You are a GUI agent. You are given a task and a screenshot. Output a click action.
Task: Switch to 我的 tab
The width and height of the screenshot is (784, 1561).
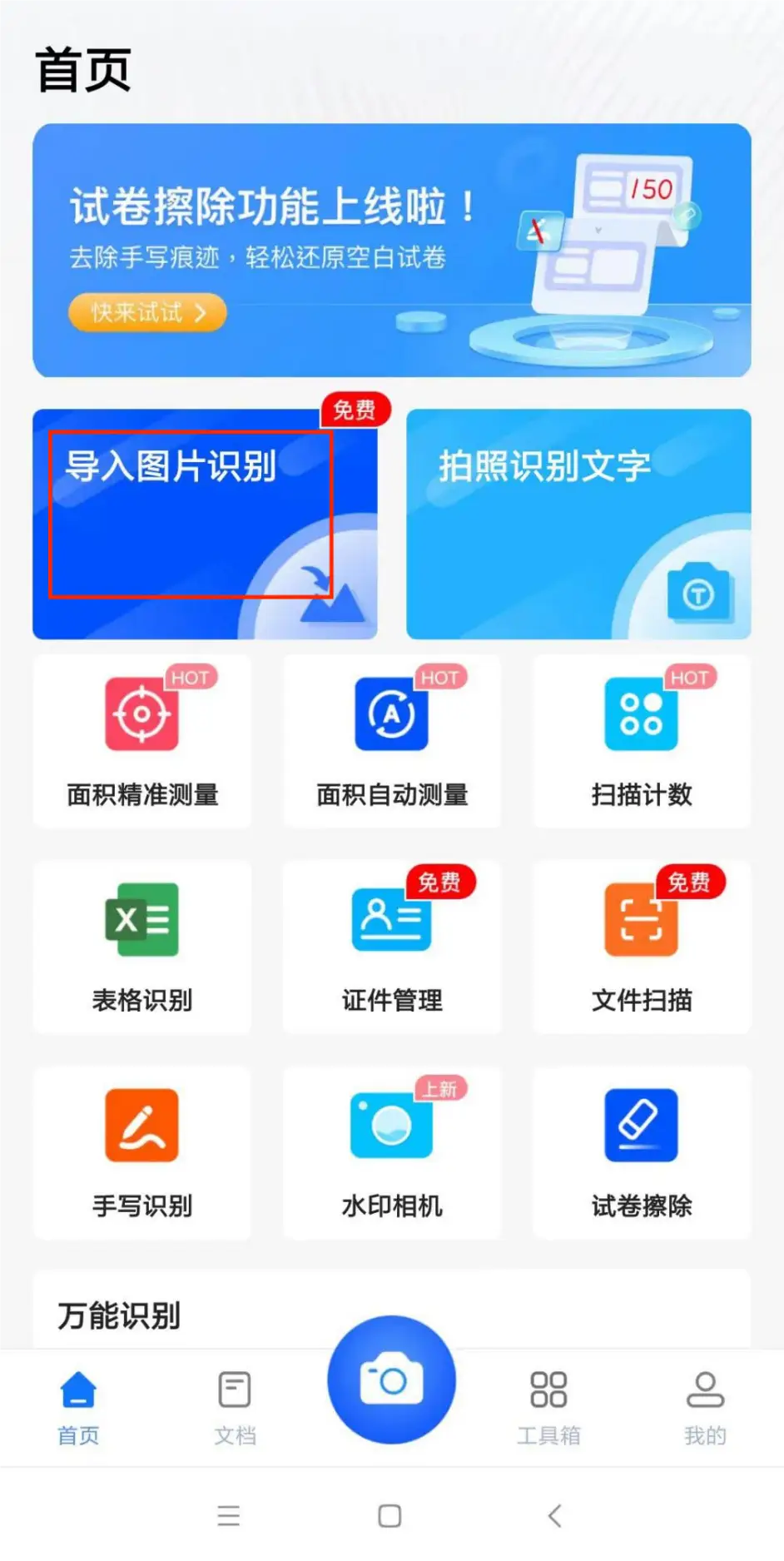705,1405
